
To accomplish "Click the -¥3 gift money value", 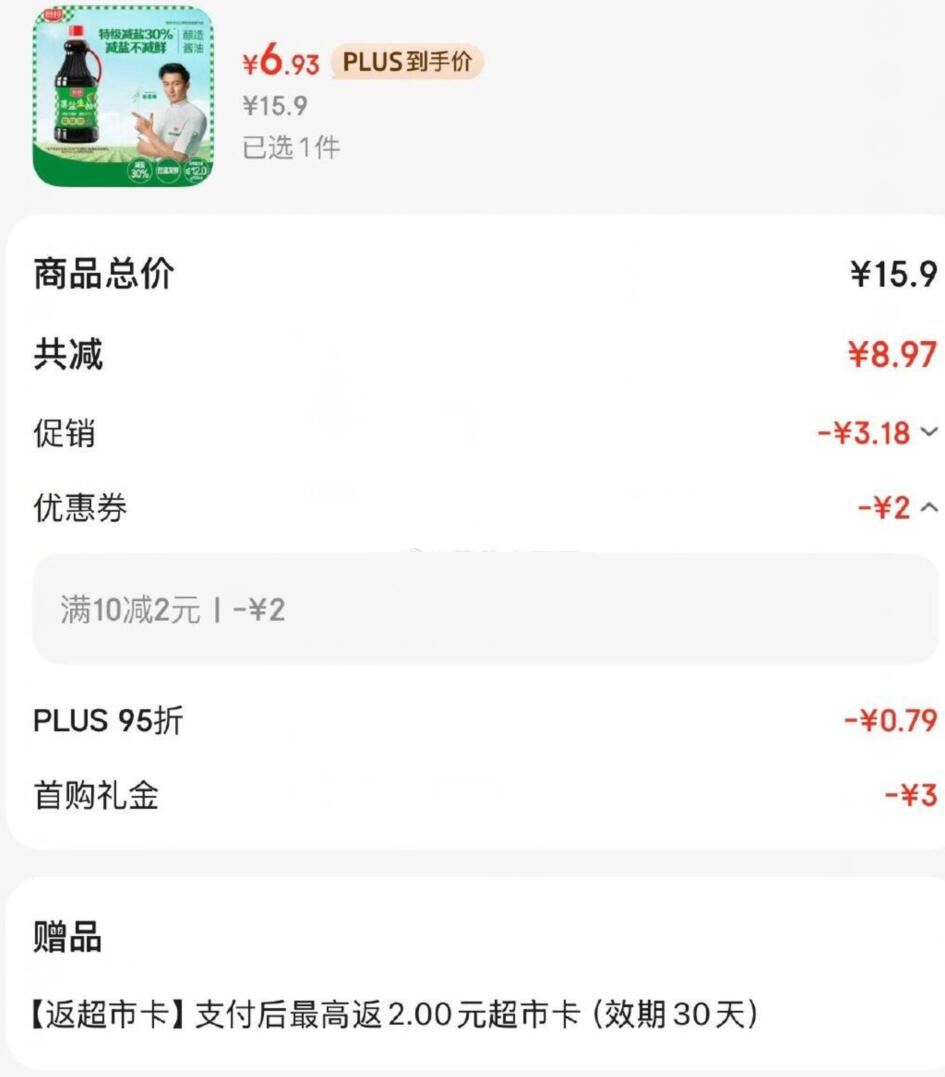I will pos(911,795).
